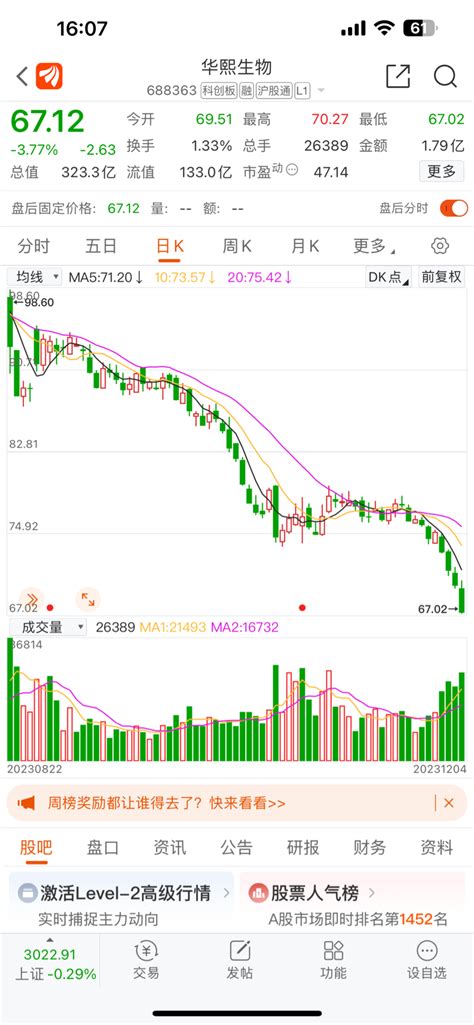
Task: Open chart settings gear icon
Action: point(440,246)
